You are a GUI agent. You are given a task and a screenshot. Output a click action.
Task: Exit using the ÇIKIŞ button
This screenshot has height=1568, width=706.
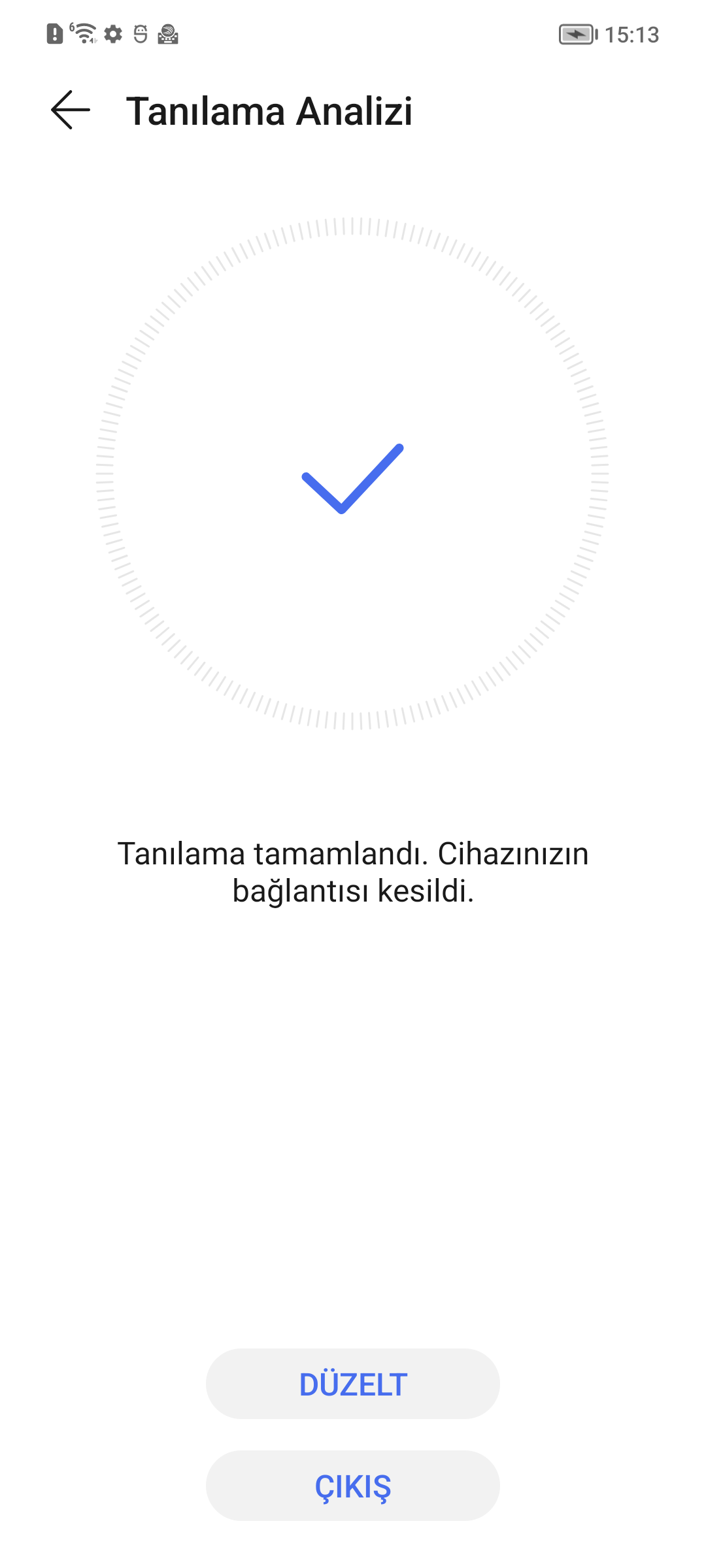[353, 1486]
